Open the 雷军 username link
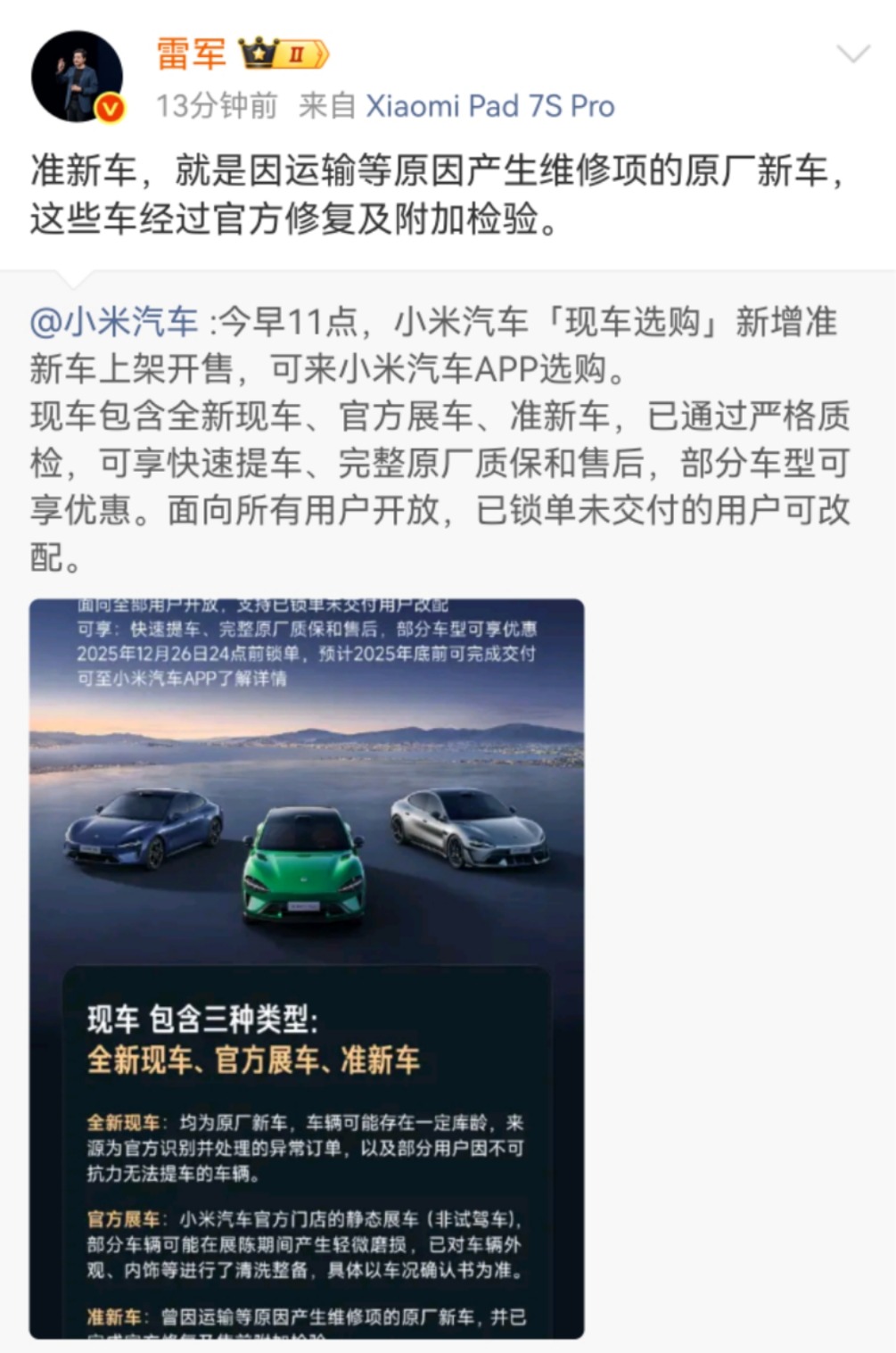Viewport: 896px width, 1353px height. click(191, 54)
